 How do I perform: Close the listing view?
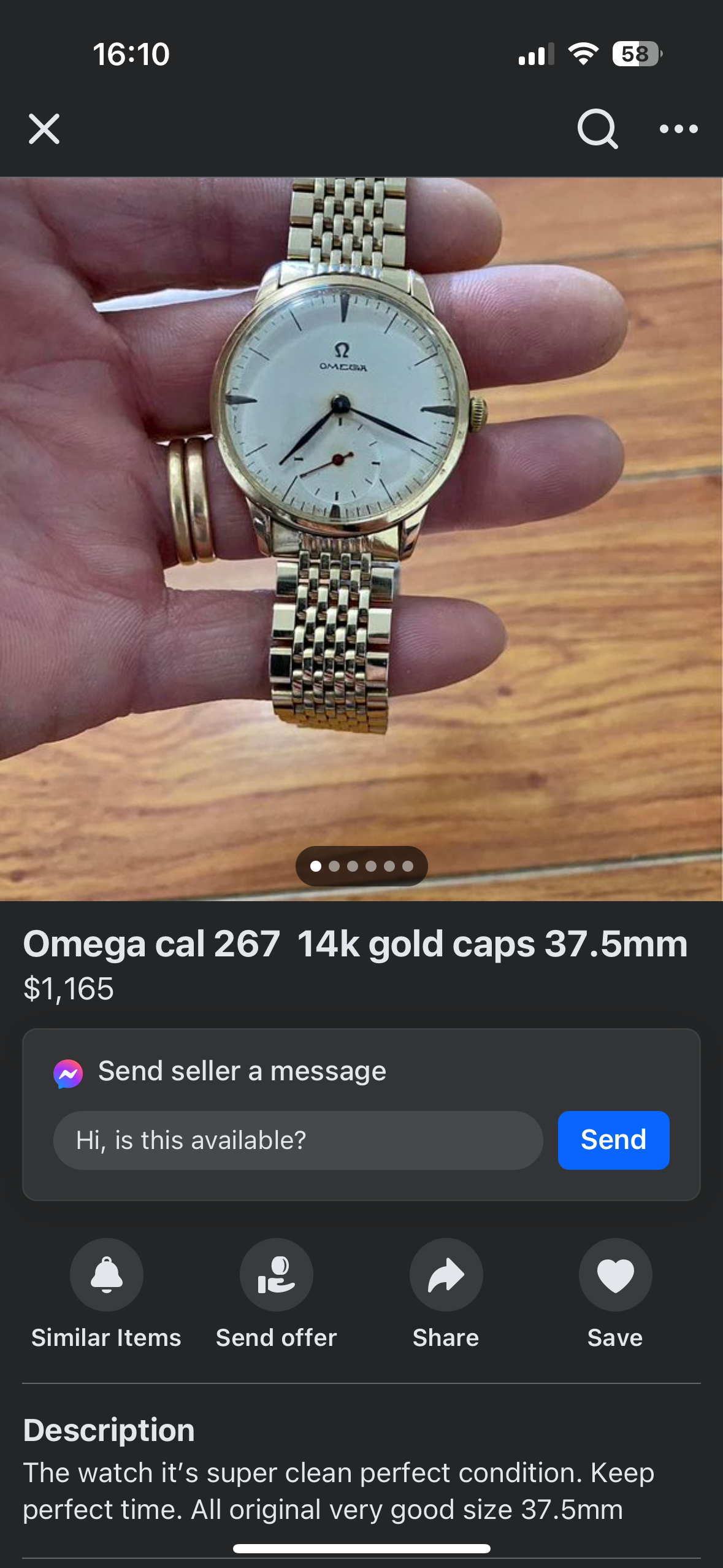point(44,129)
